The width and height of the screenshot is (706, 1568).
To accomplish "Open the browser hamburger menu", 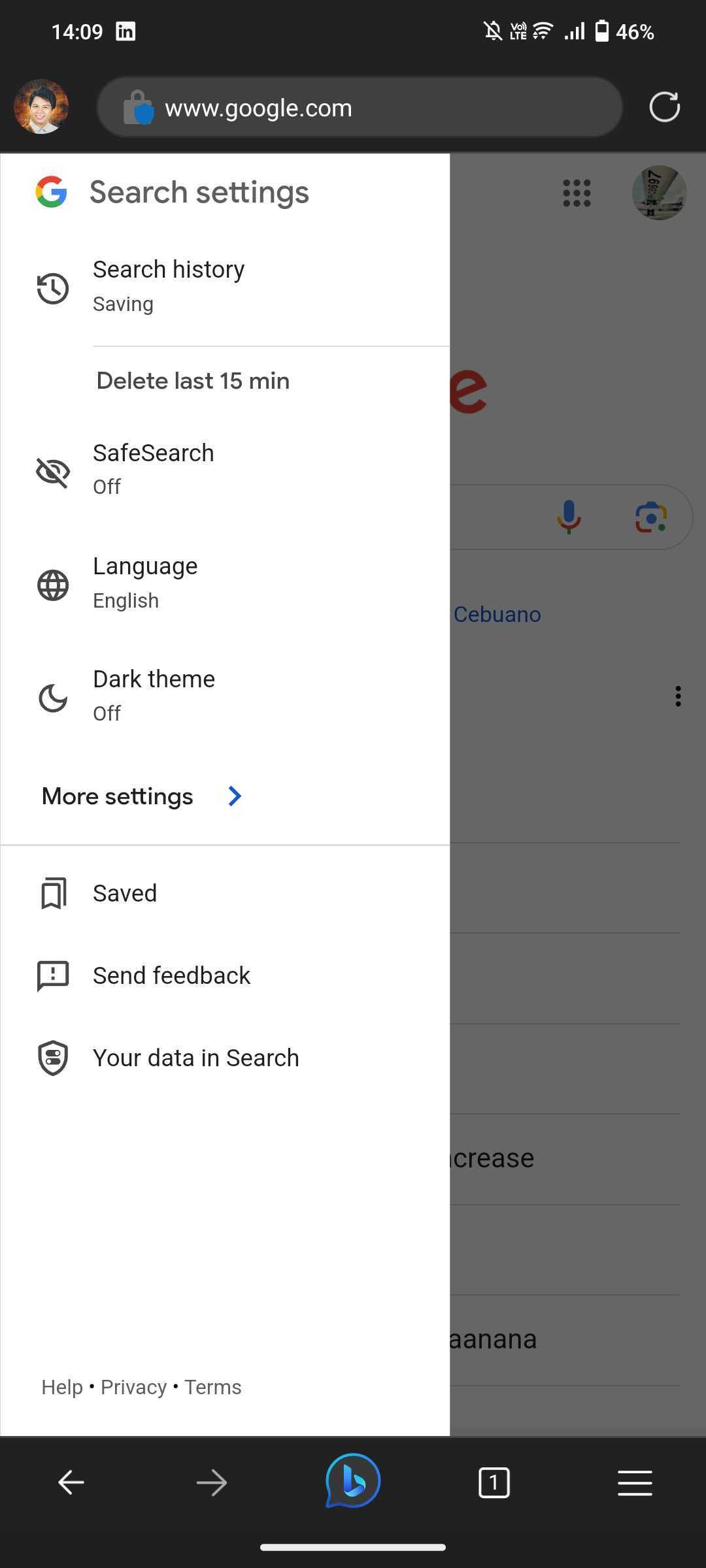I will point(635,1482).
